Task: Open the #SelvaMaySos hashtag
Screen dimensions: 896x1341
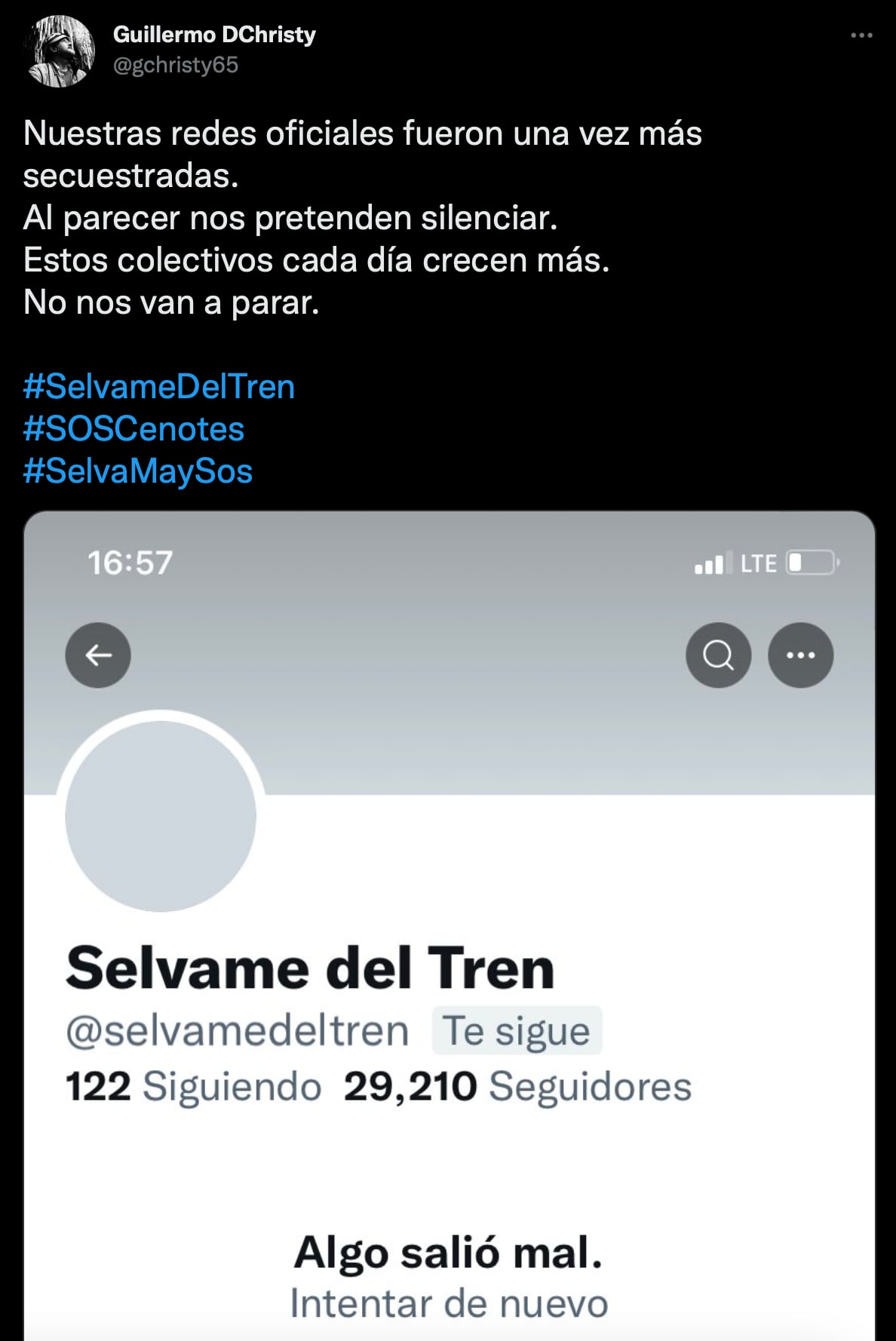Action: [x=138, y=471]
